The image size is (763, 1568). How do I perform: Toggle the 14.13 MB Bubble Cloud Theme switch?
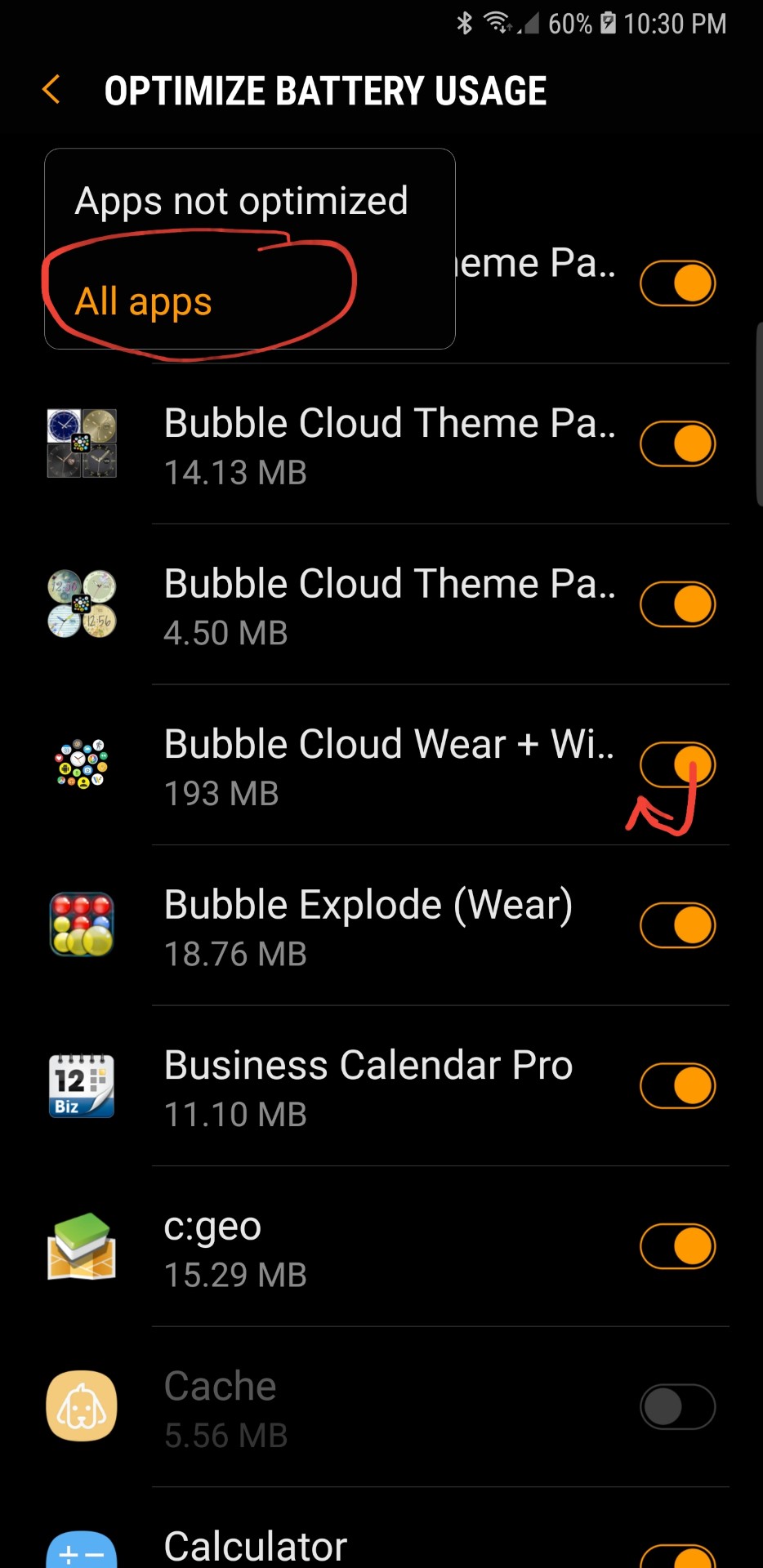pyautogui.click(x=677, y=444)
